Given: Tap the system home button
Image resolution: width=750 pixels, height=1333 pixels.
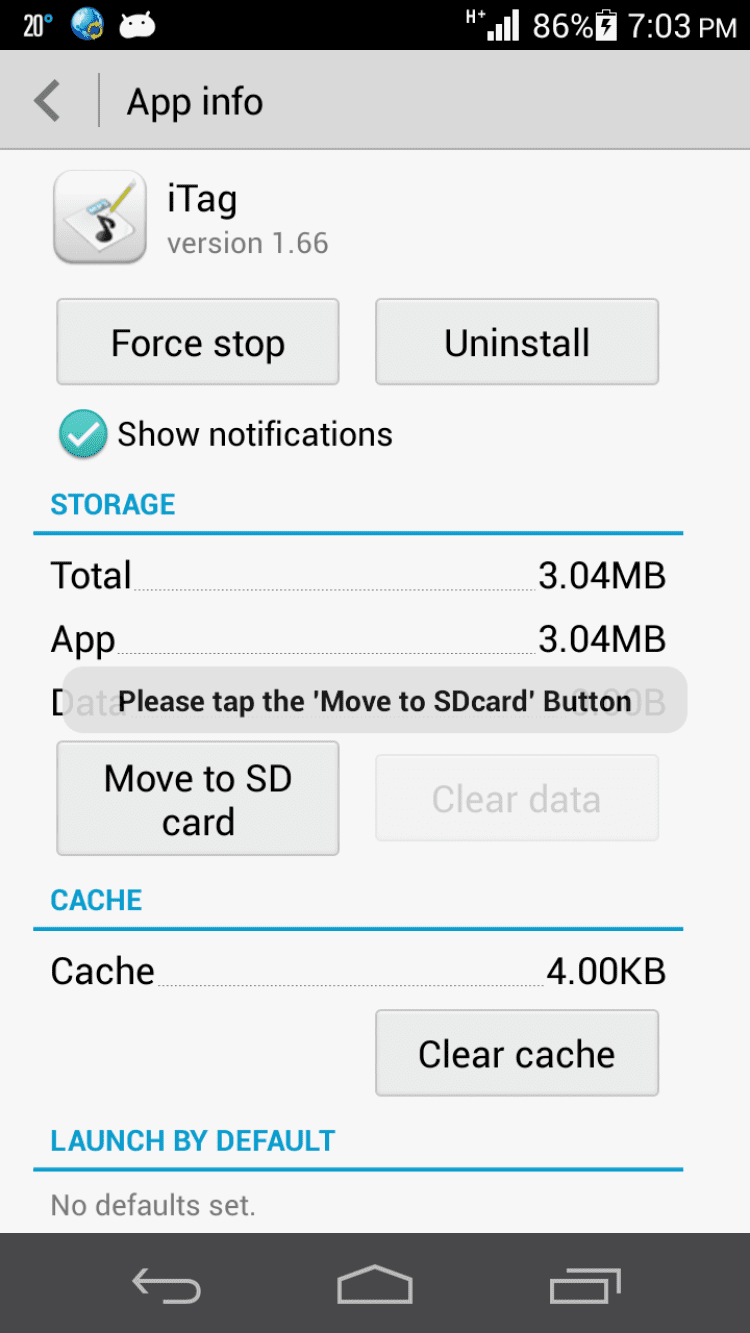Looking at the screenshot, I should point(375,1284).
